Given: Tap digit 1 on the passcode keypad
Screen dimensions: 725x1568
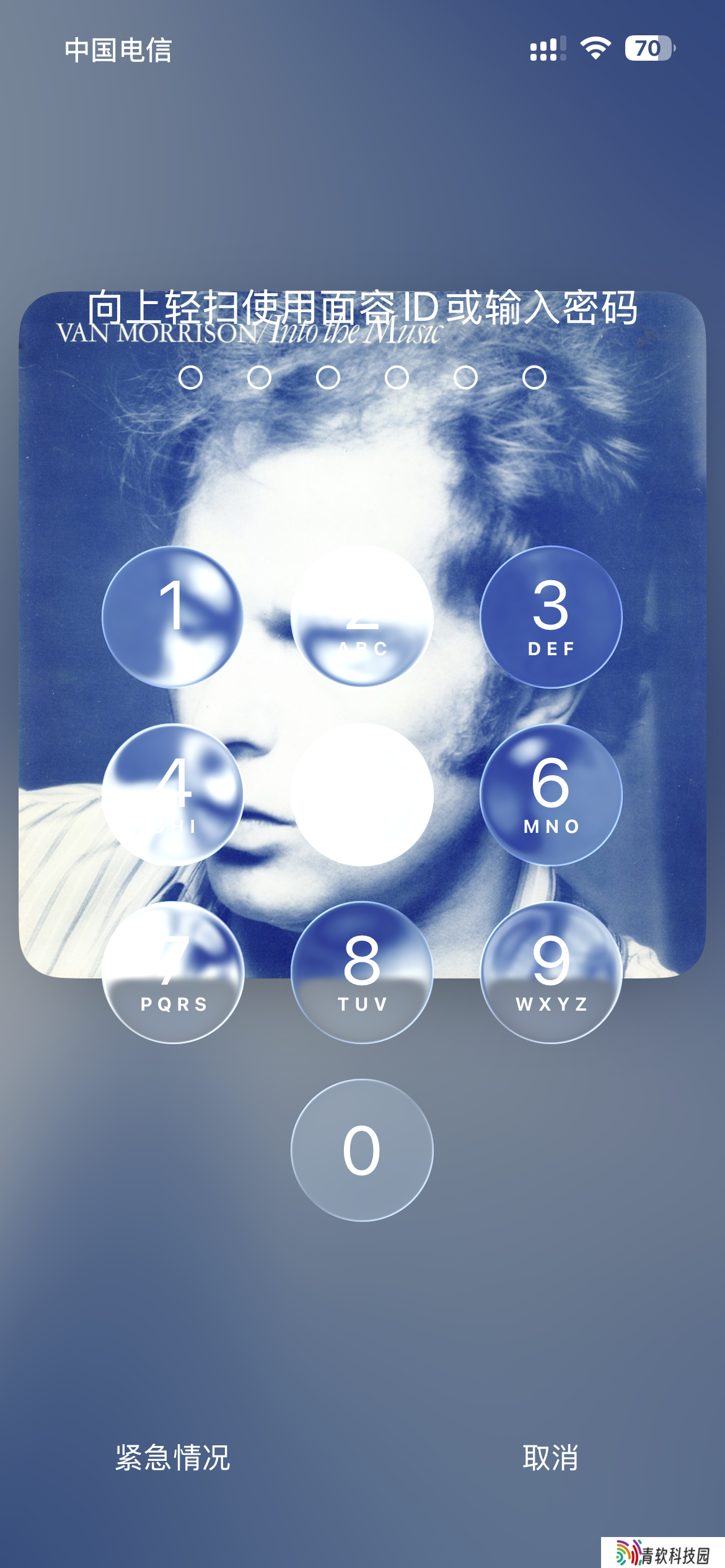Looking at the screenshot, I should click(x=173, y=617).
